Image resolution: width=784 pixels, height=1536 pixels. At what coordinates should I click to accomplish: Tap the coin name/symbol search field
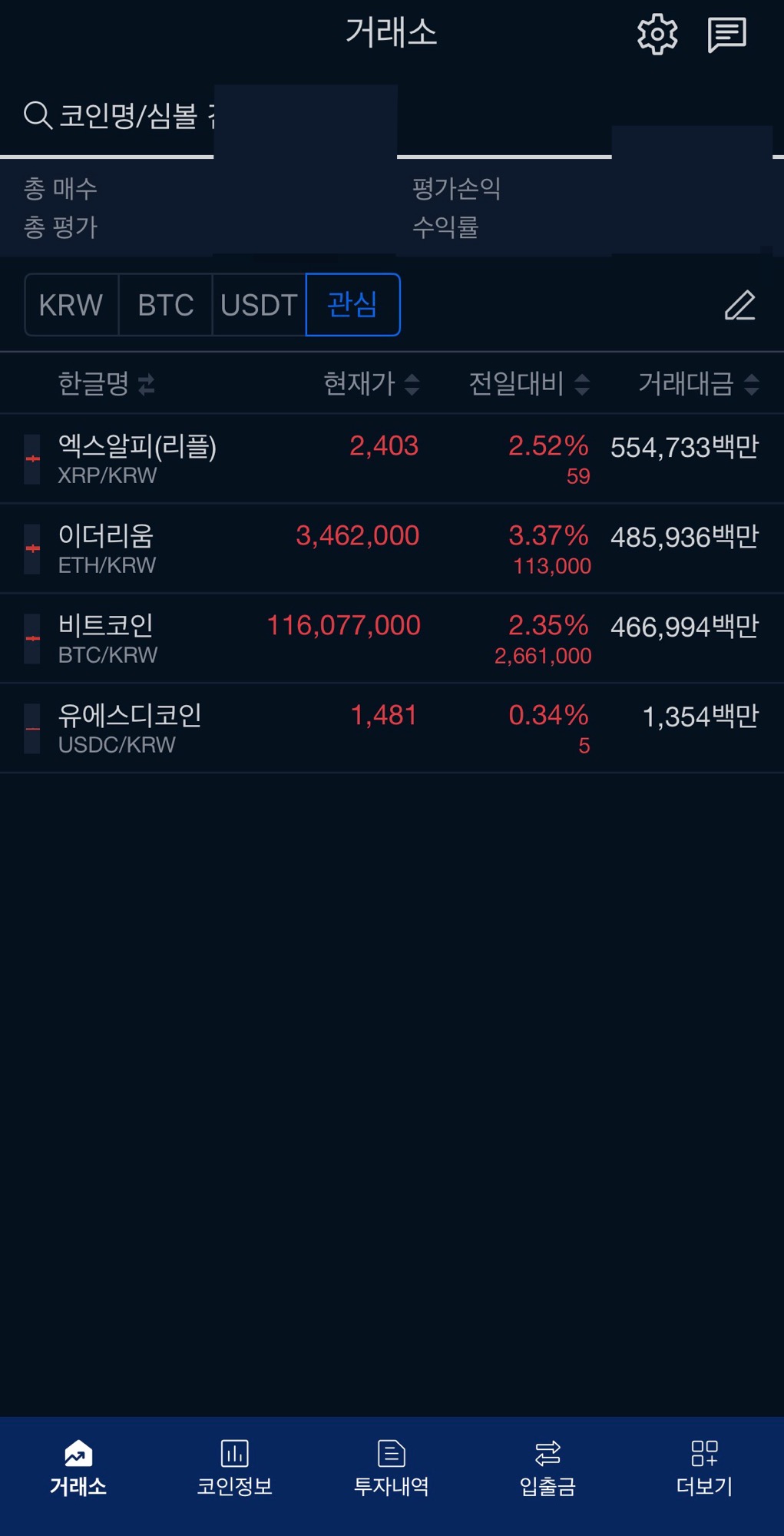coord(392,116)
